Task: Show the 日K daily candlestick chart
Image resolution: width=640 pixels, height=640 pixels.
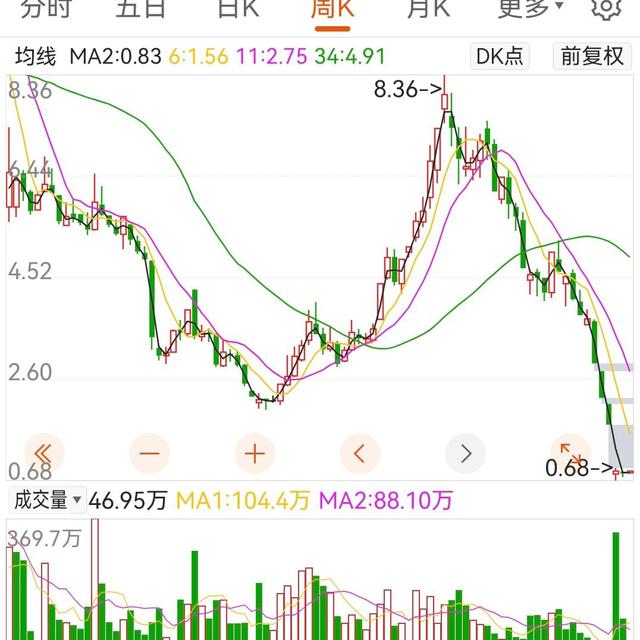Action: pyautogui.click(x=237, y=10)
